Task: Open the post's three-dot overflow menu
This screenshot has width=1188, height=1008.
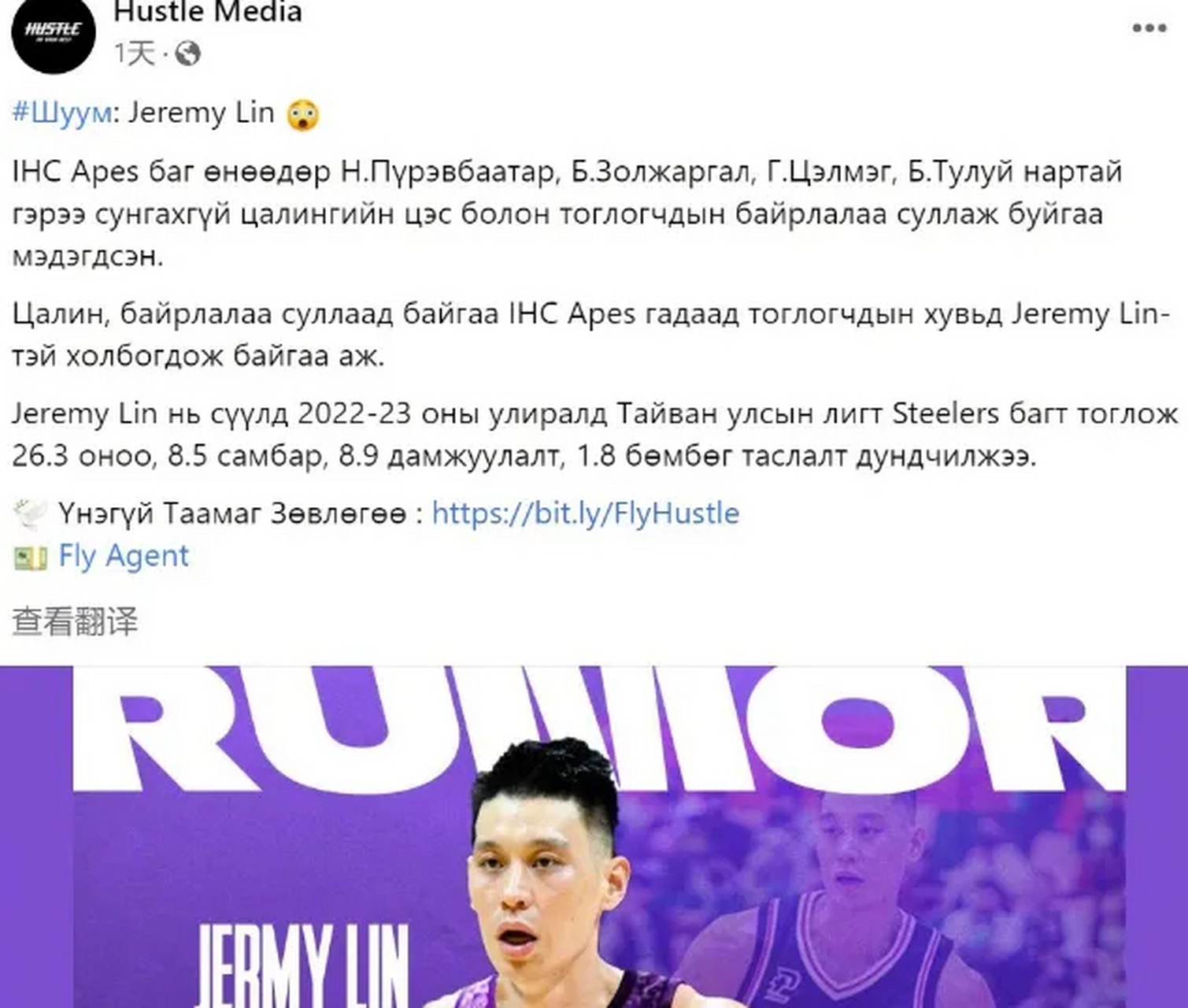Action: [x=1149, y=28]
